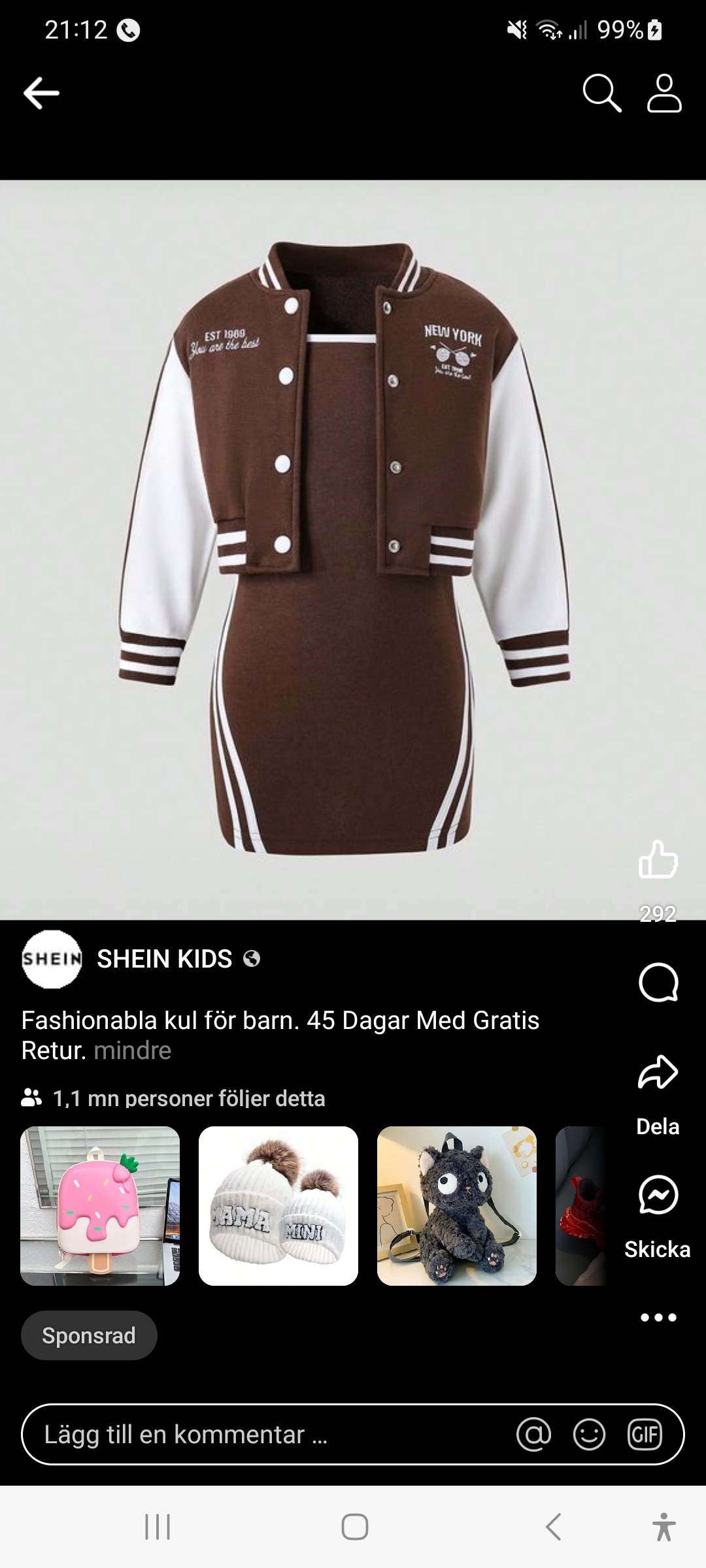706x1568 pixels.
Task: Open the emoji picker in comment box
Action: tap(589, 1435)
